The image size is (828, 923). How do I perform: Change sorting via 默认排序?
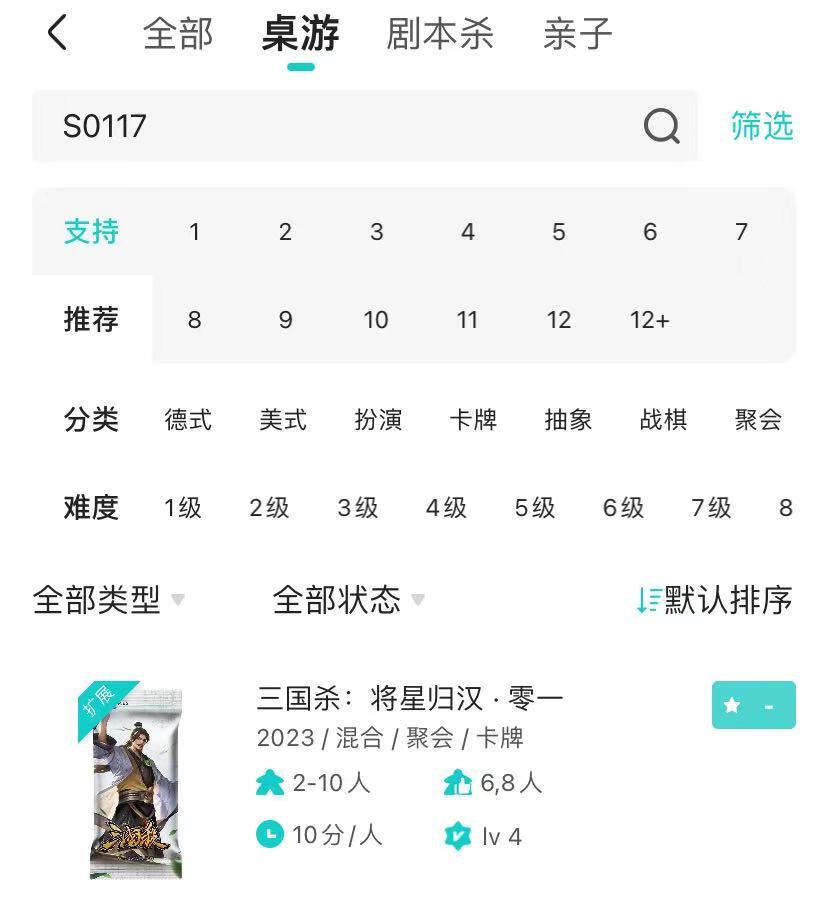point(714,600)
